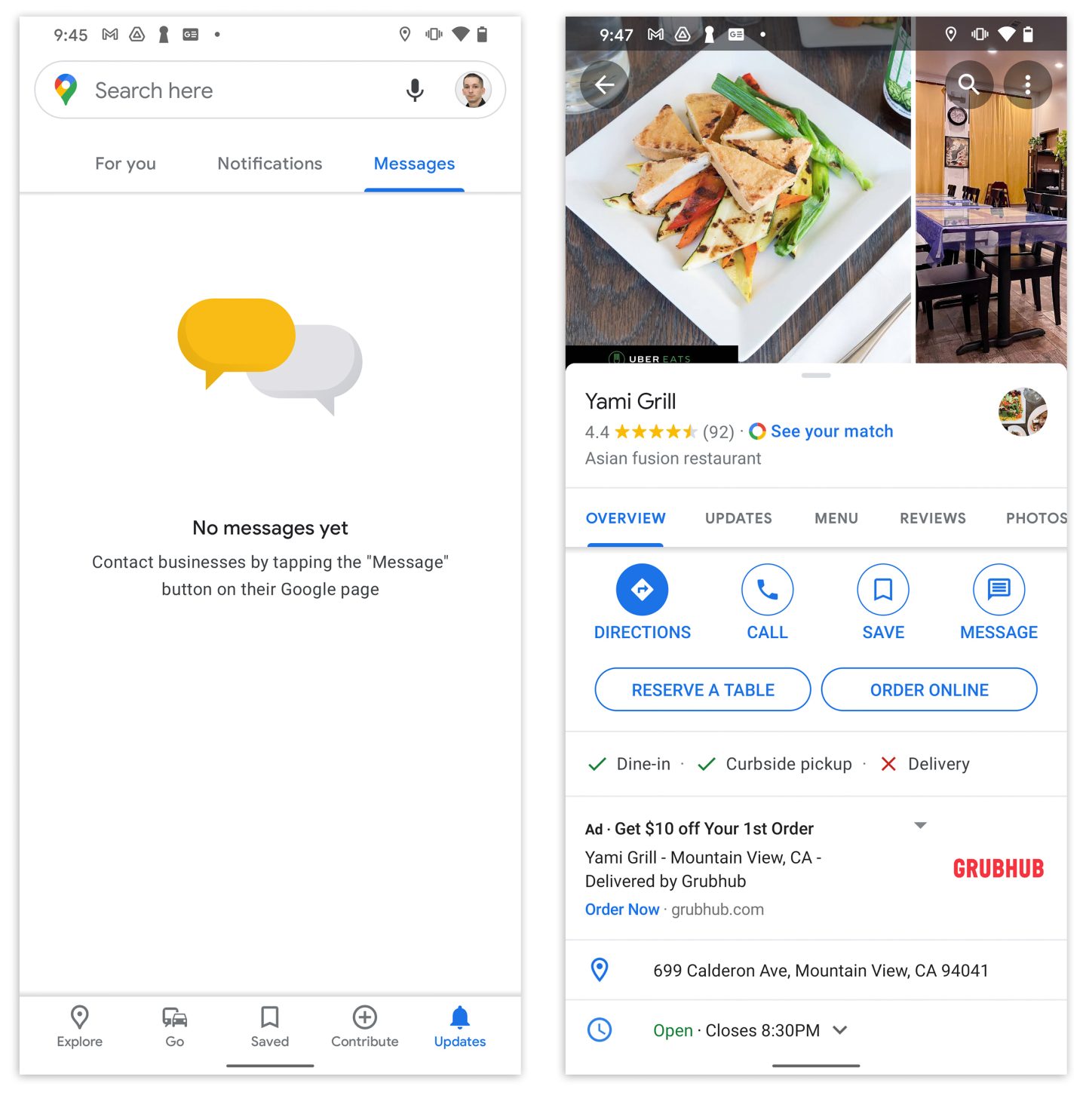Open the Explore tab
1086x1120 pixels.
(79, 1026)
